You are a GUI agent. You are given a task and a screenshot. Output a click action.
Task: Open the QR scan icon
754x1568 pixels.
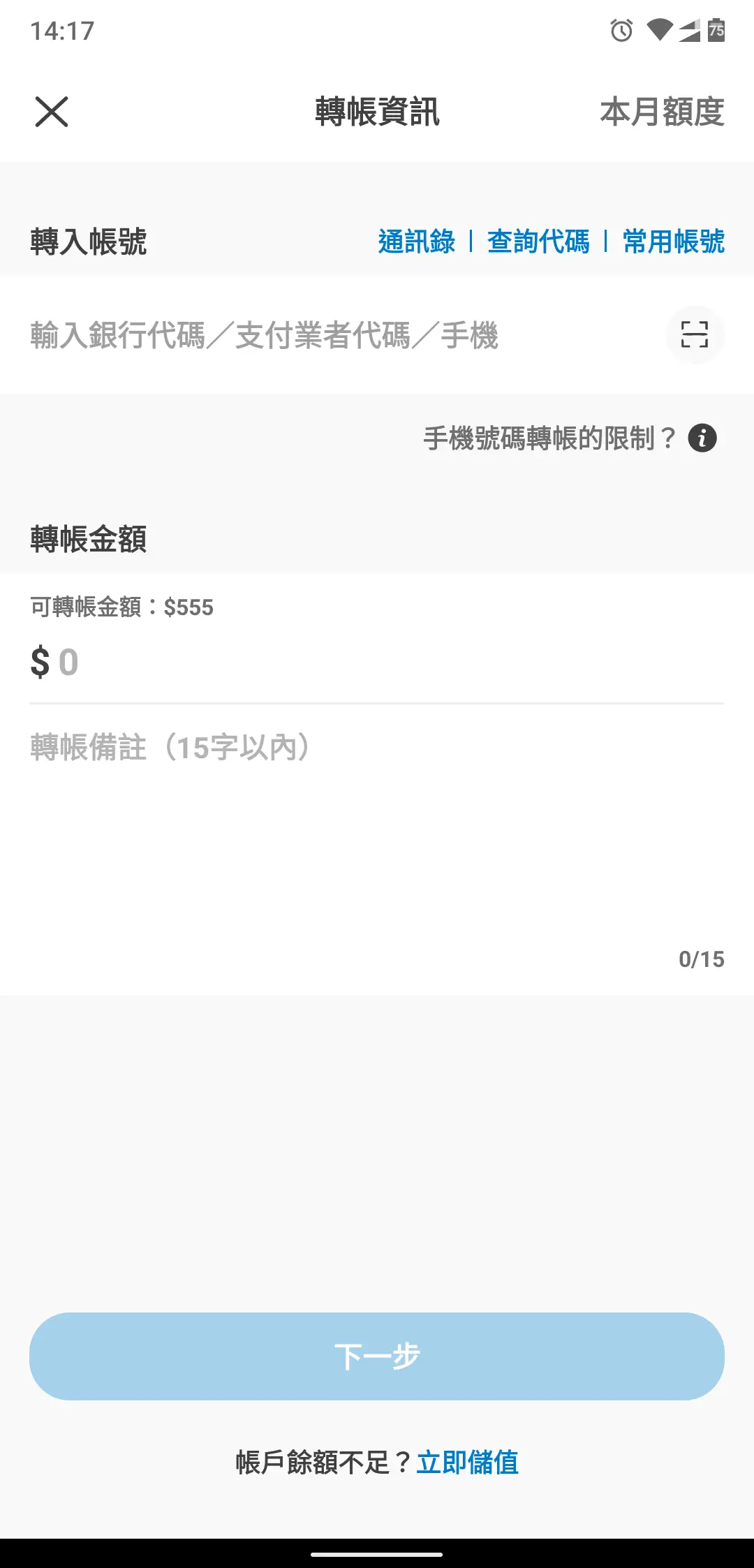pyautogui.click(x=695, y=334)
